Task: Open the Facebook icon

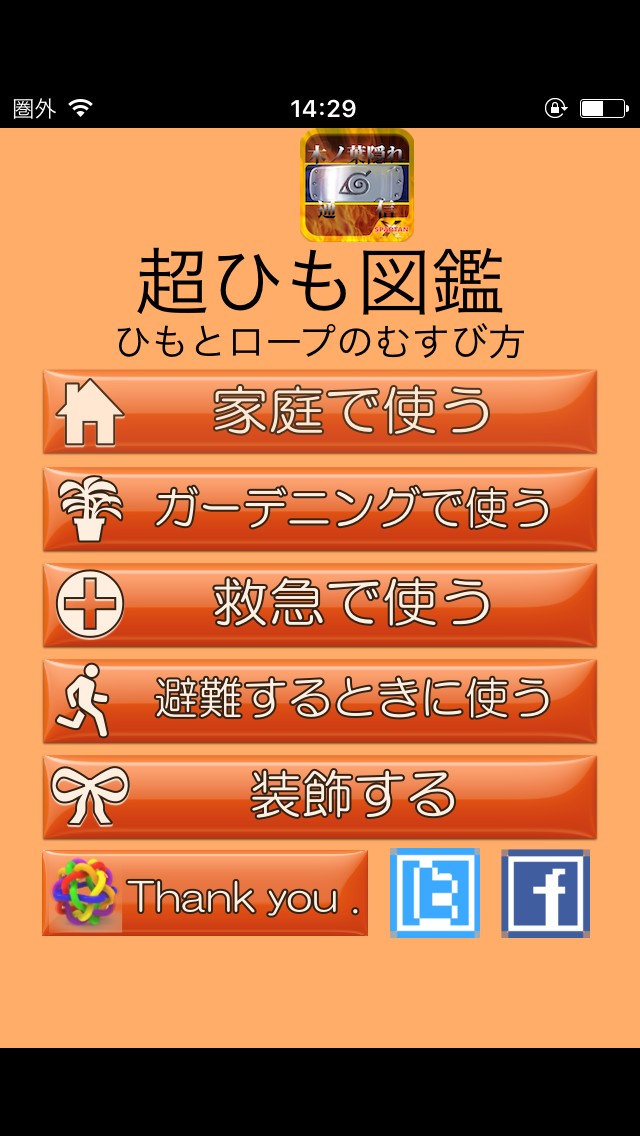Action: coord(545,893)
